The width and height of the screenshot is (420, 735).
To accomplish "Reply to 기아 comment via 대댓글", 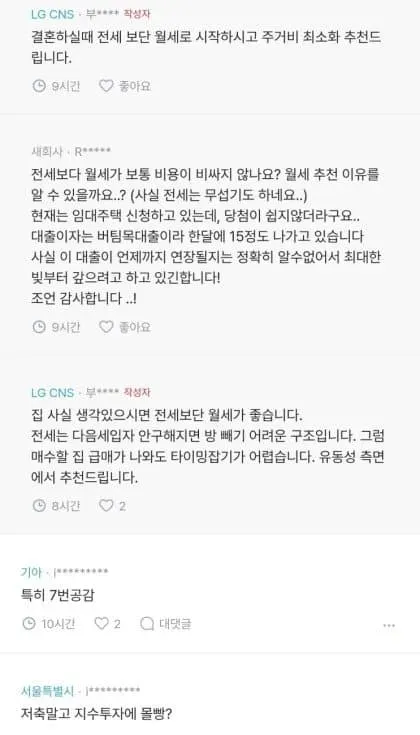I will (165, 623).
